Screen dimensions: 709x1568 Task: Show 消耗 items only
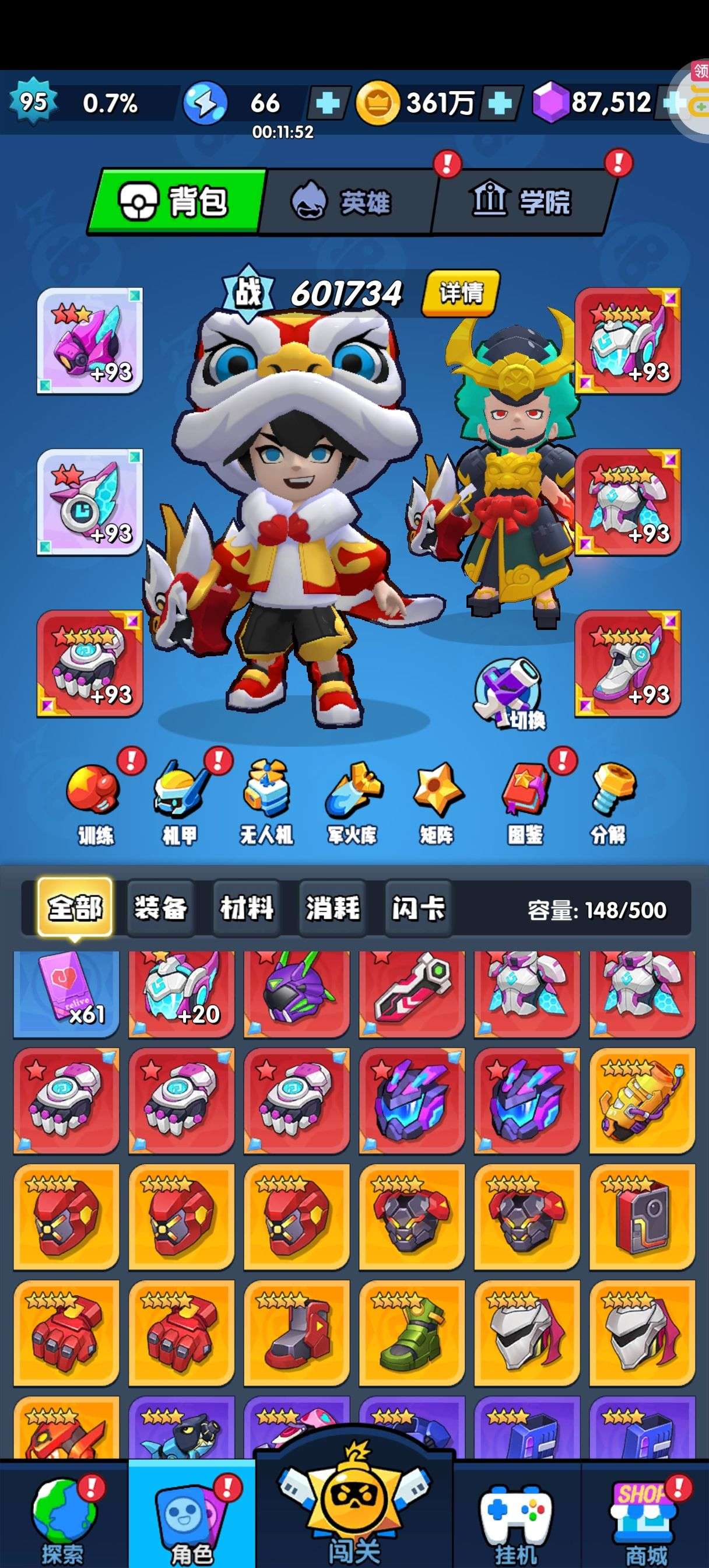332,908
